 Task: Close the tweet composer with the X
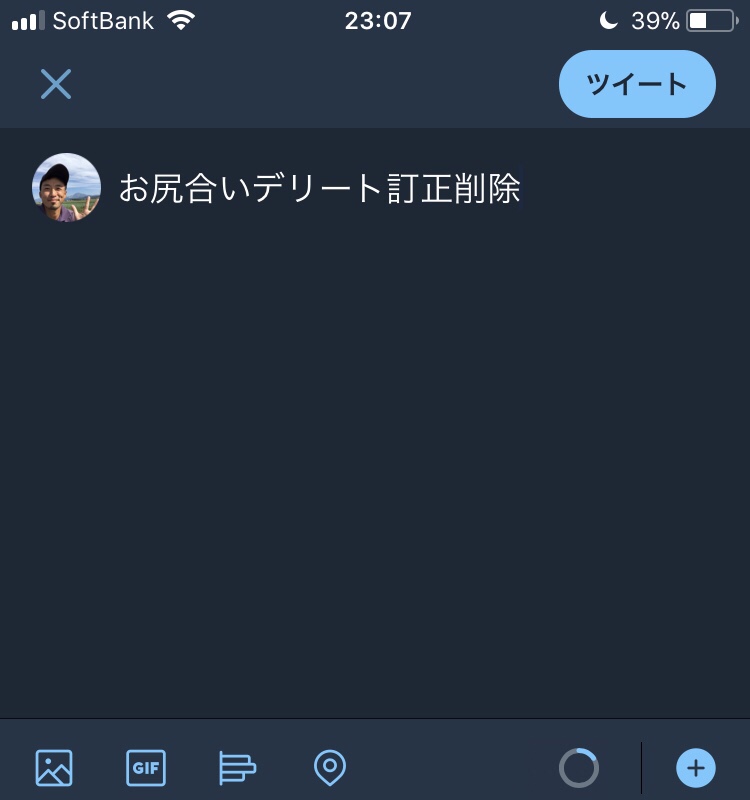tap(56, 84)
